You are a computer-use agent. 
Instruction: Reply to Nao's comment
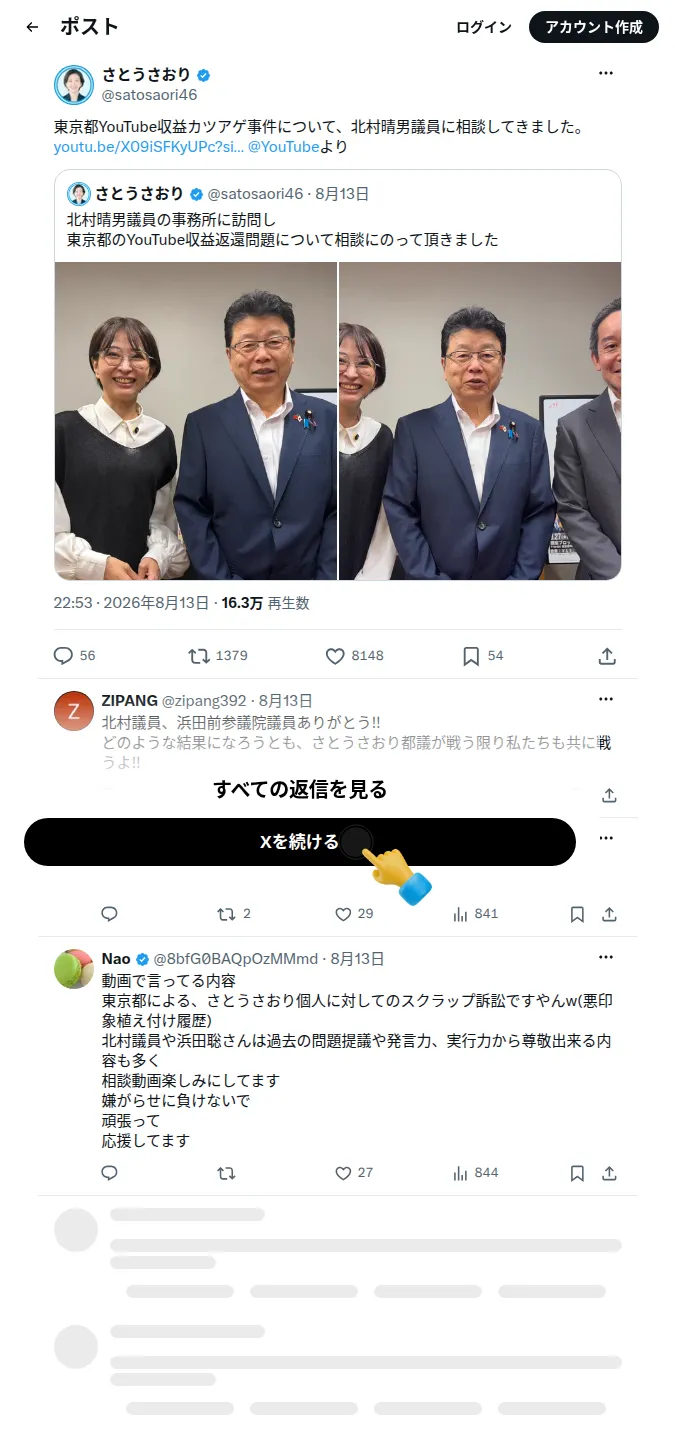coord(110,1173)
